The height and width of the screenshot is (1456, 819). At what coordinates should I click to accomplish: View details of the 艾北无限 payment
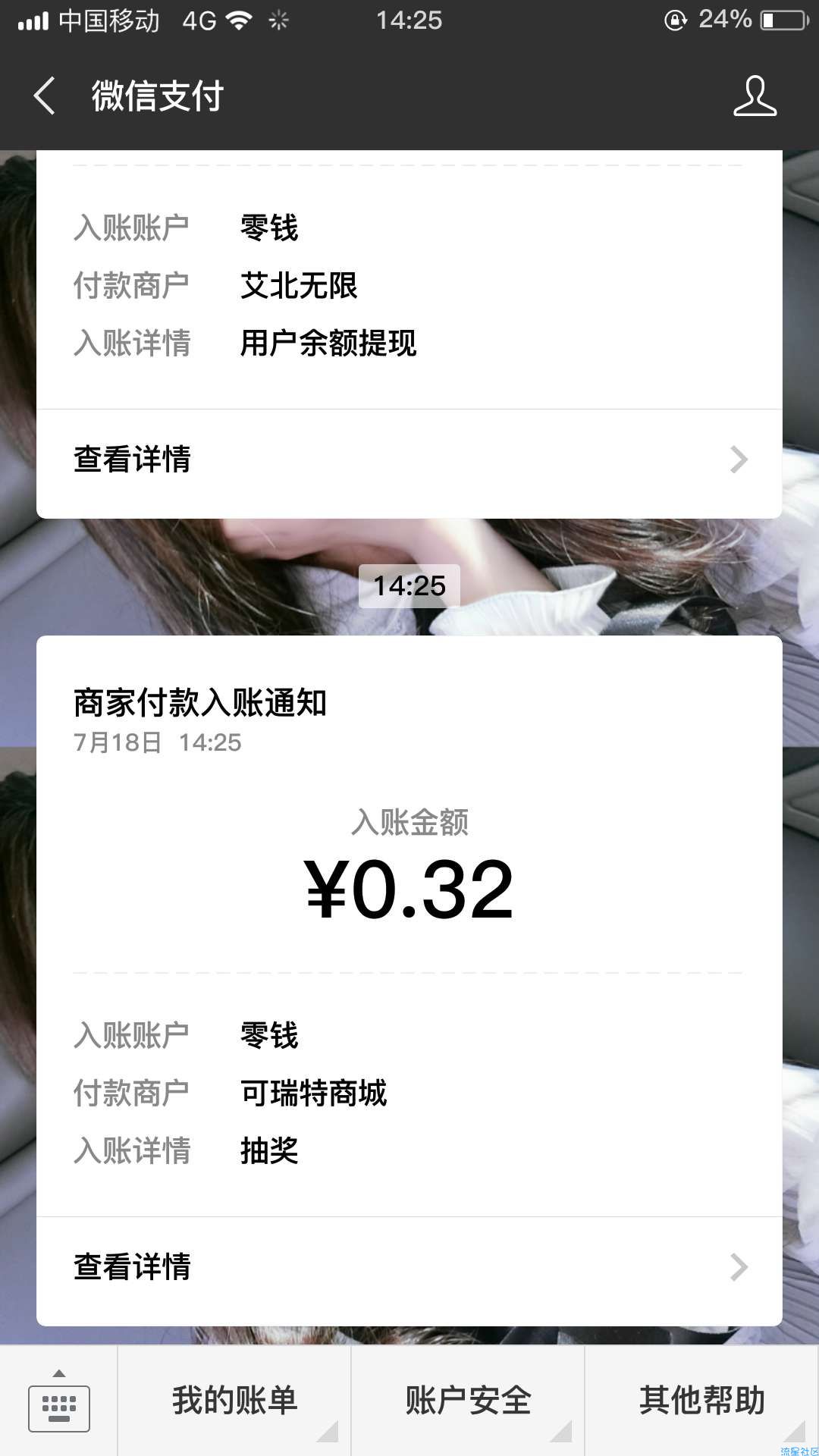[409, 460]
